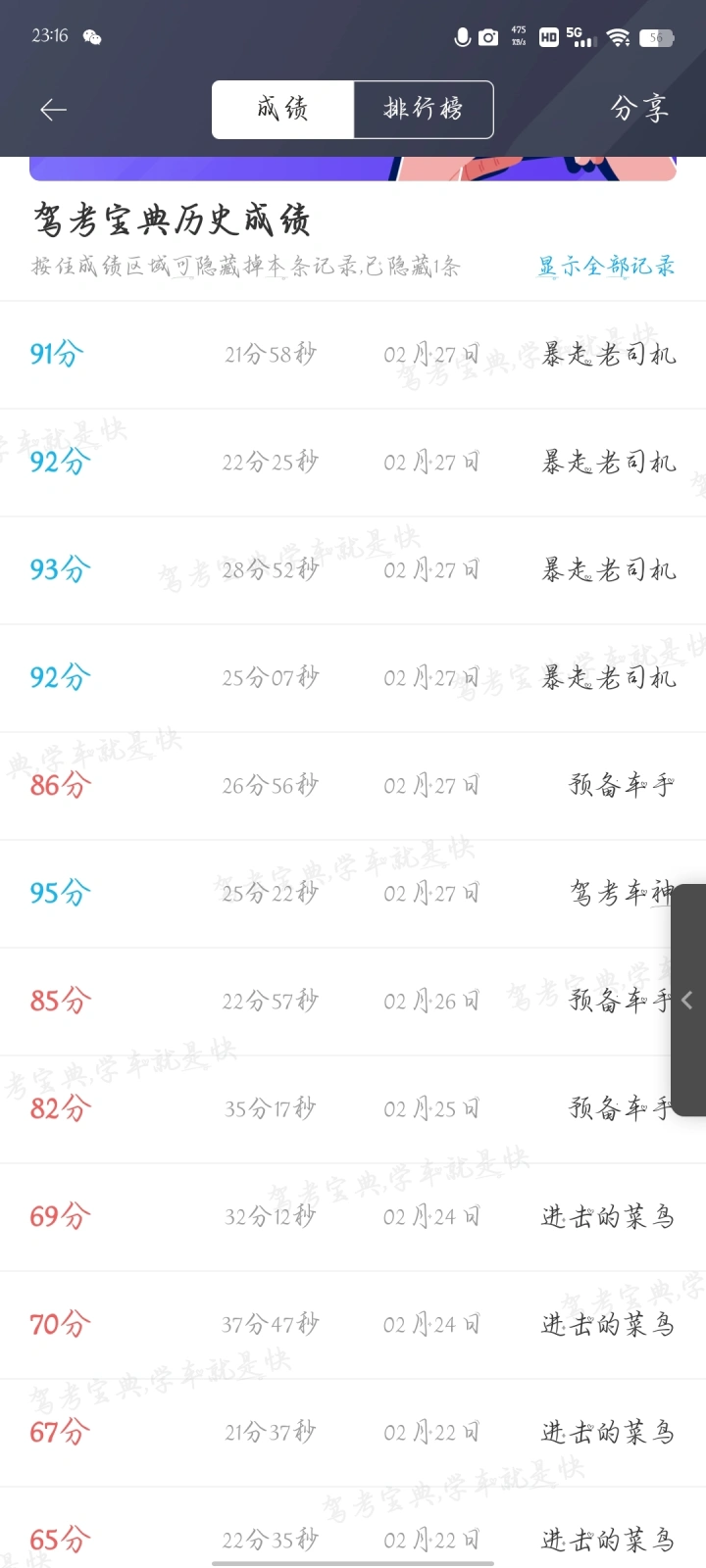Open the 70分 record with 37分47秒
Image resolution: width=706 pixels, height=1568 pixels.
pyautogui.click(x=353, y=1325)
